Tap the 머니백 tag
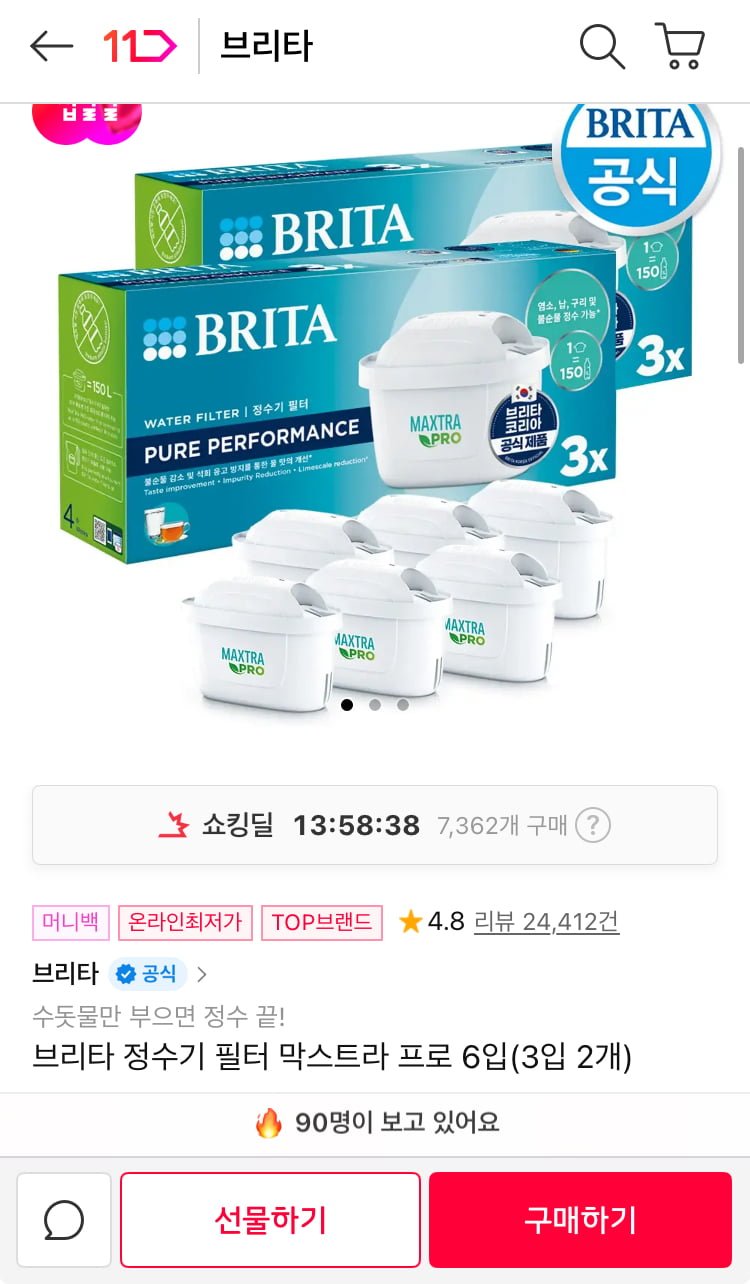This screenshot has height=1284, width=750. (x=71, y=922)
